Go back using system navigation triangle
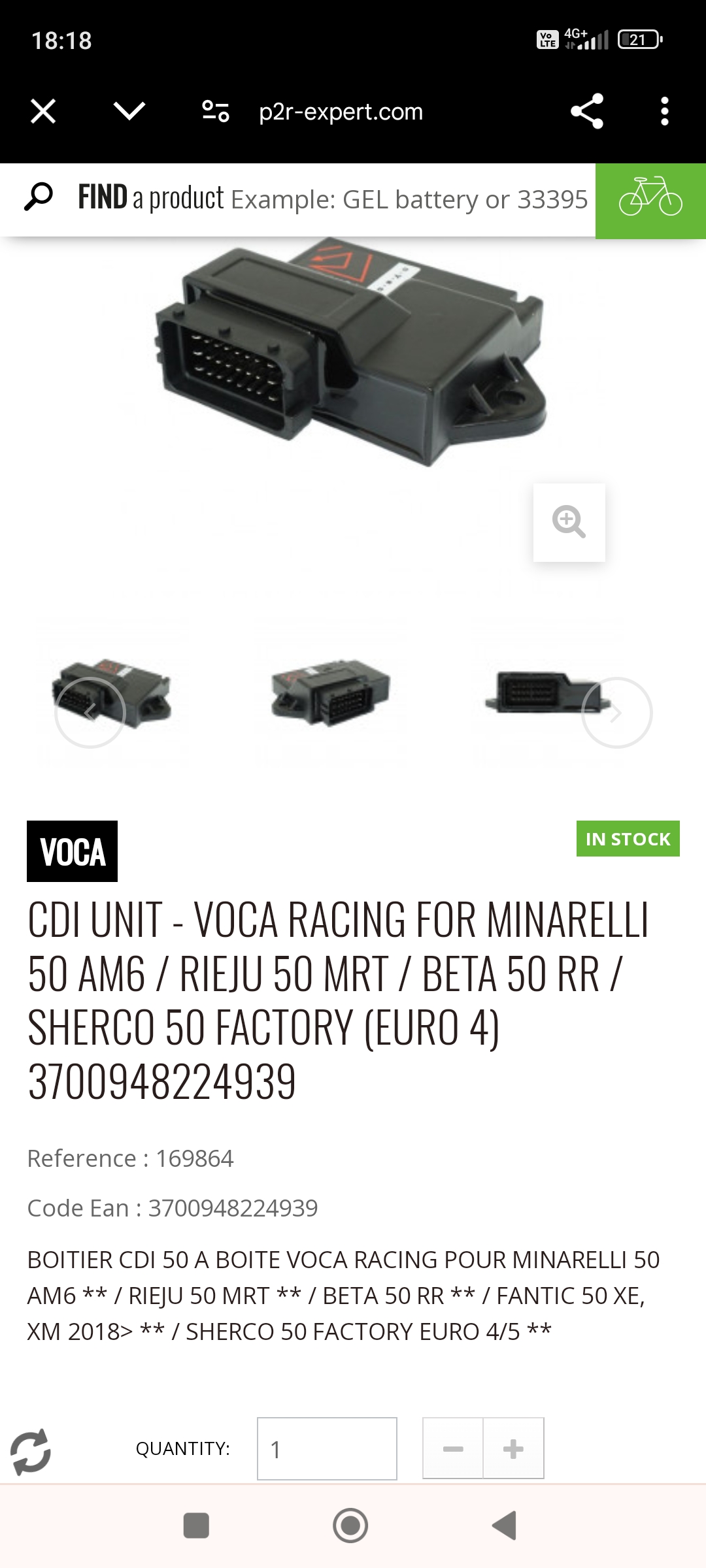 pos(504,1526)
